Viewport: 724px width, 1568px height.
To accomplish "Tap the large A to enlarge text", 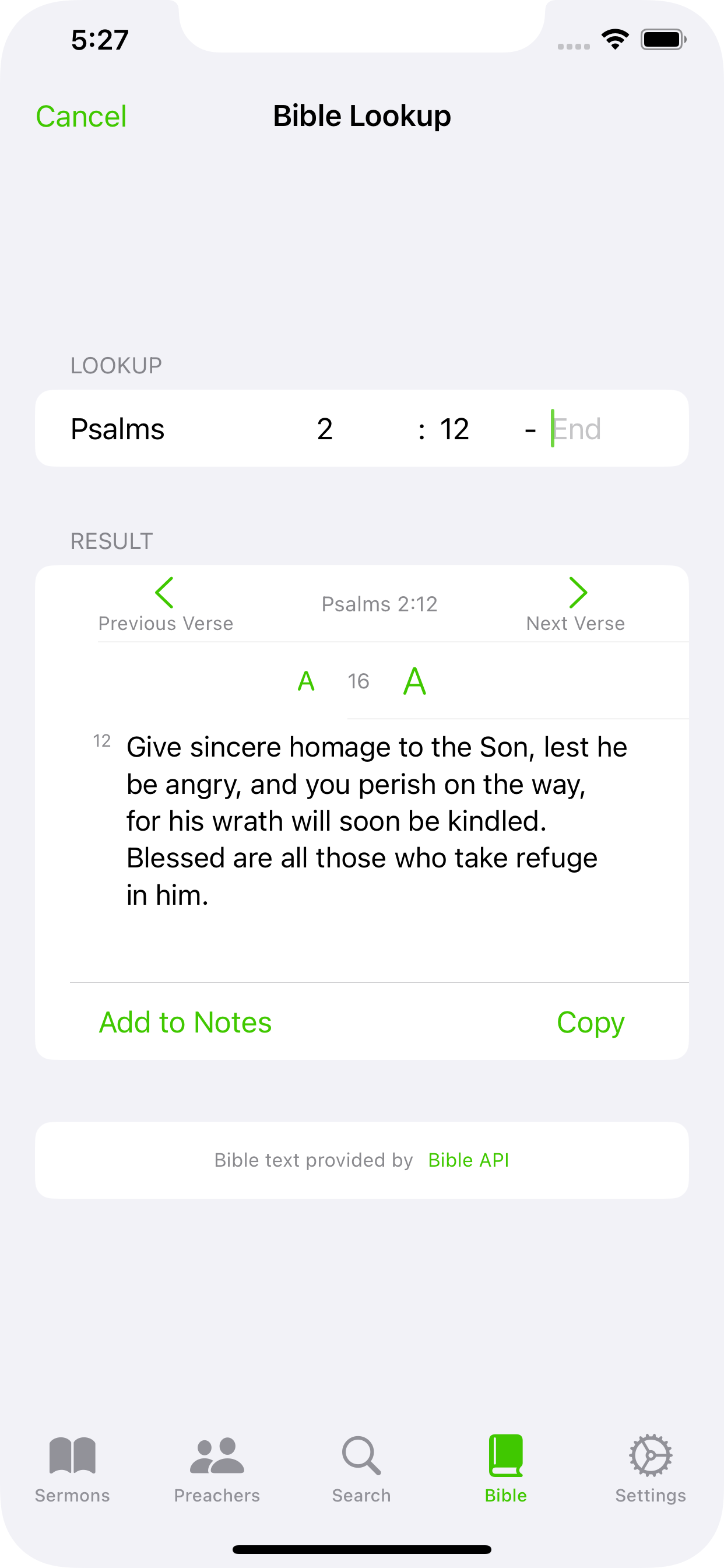I will (414, 681).
